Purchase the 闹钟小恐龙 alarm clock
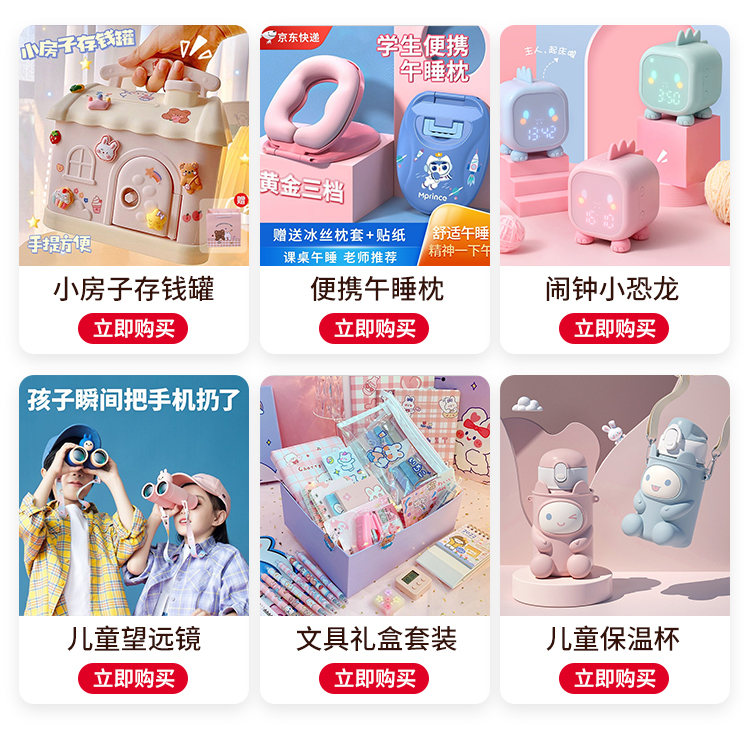The image size is (750, 730). pyautogui.click(x=614, y=328)
